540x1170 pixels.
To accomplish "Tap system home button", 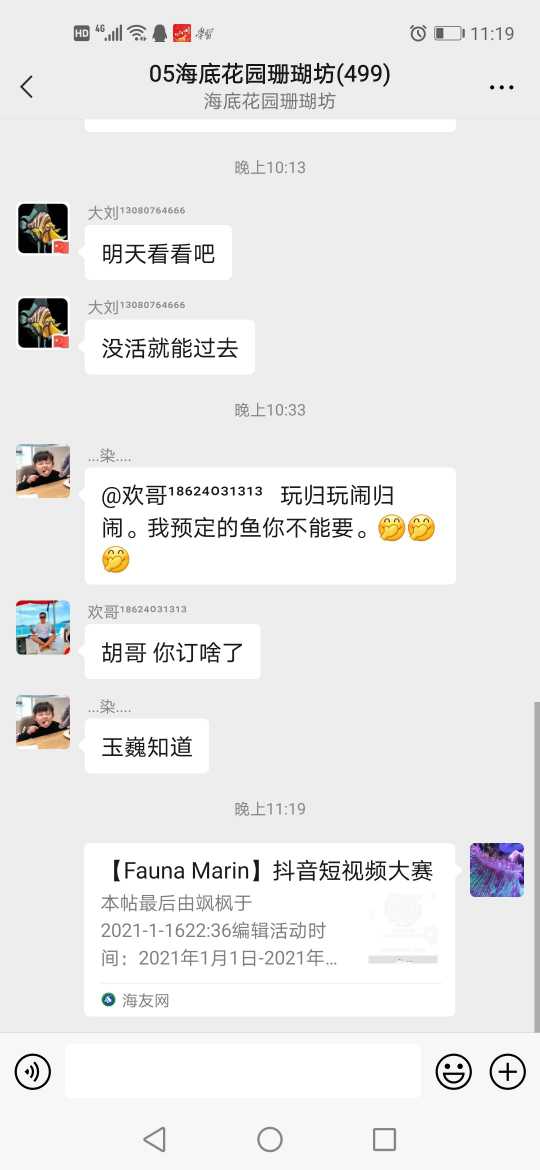I will tap(270, 1139).
